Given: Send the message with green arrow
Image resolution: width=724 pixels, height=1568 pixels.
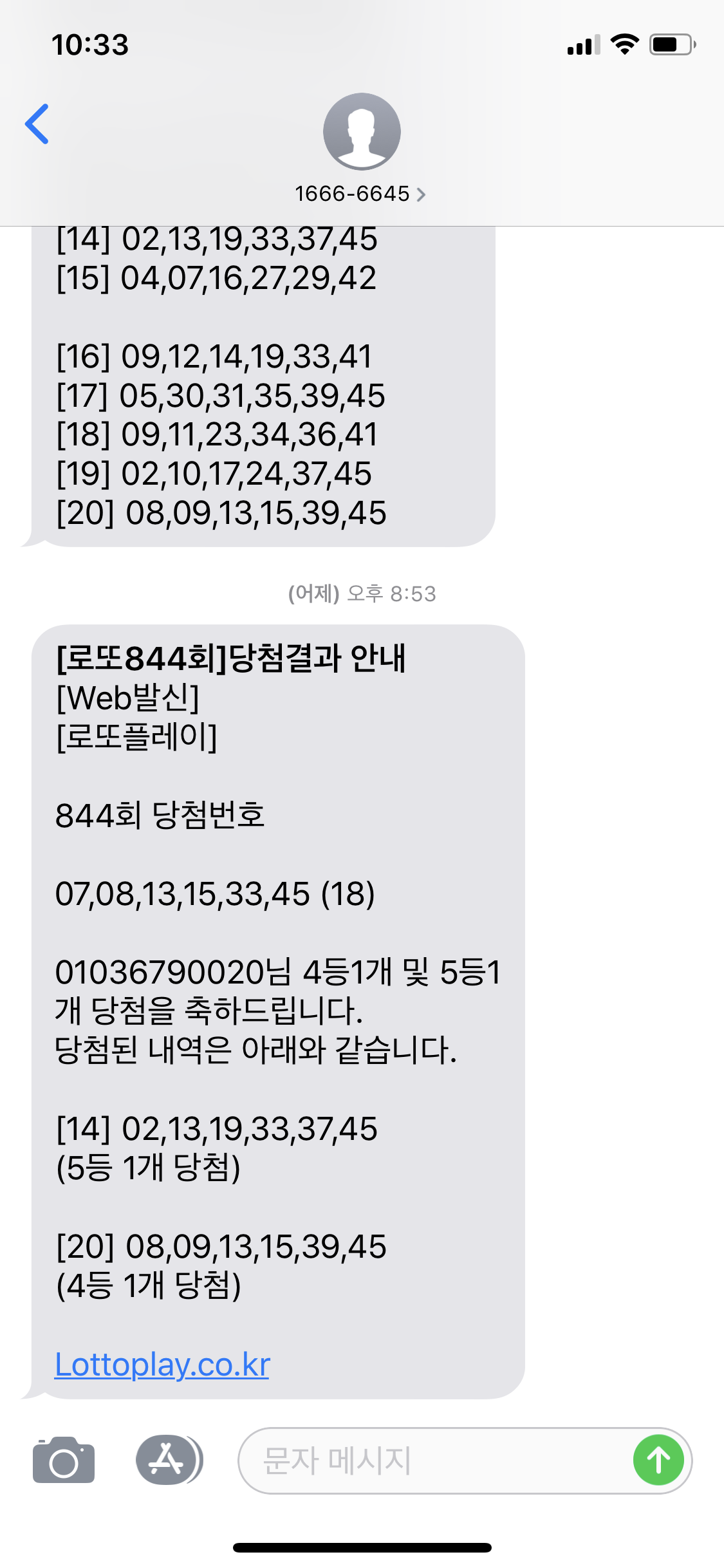Looking at the screenshot, I should pyautogui.click(x=658, y=1460).
